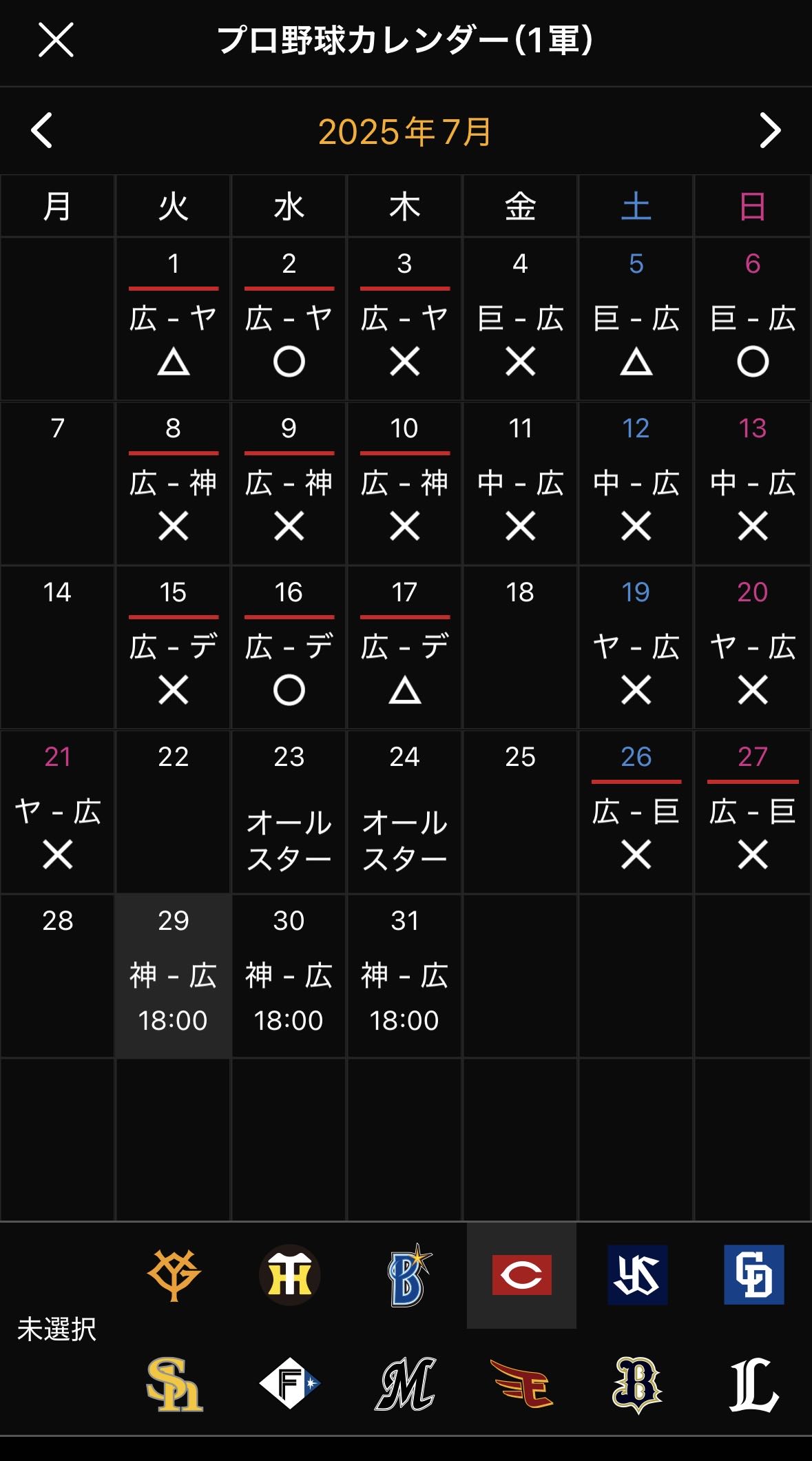812x1461 pixels.
Task: Select the Yomiuri Giants team logo
Action: click(174, 1274)
